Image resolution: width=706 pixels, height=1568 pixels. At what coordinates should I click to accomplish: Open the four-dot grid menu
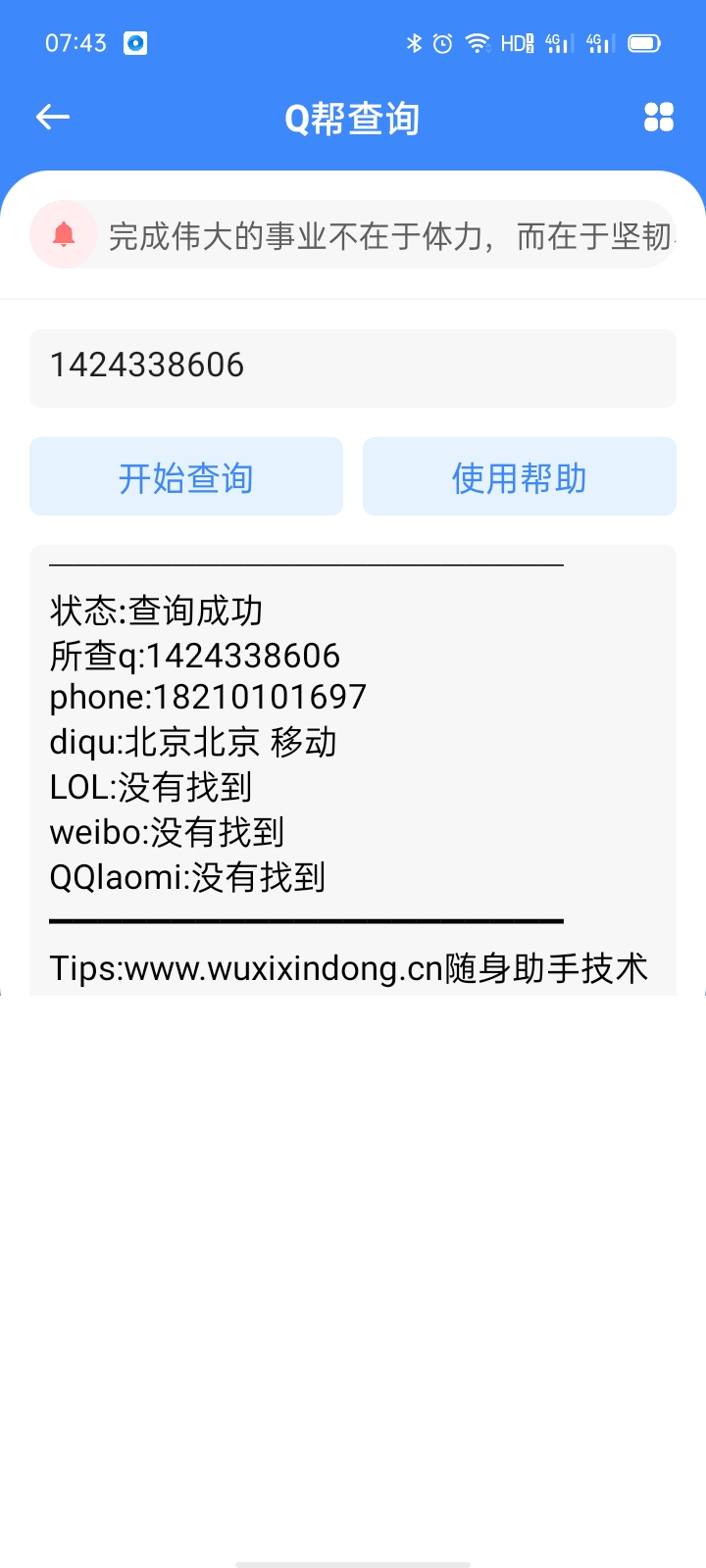(x=659, y=118)
